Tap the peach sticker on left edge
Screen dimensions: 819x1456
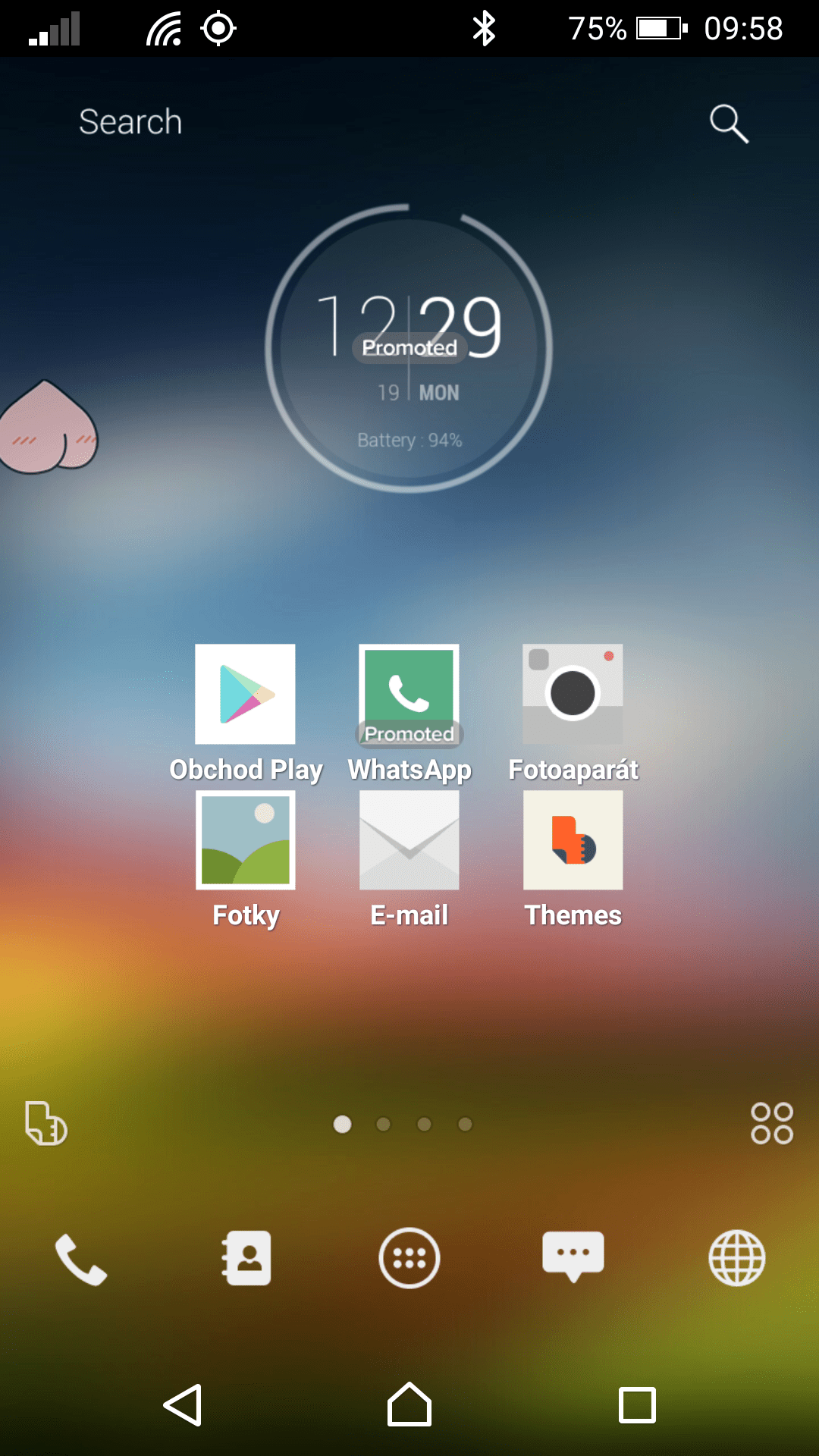pos(47,429)
